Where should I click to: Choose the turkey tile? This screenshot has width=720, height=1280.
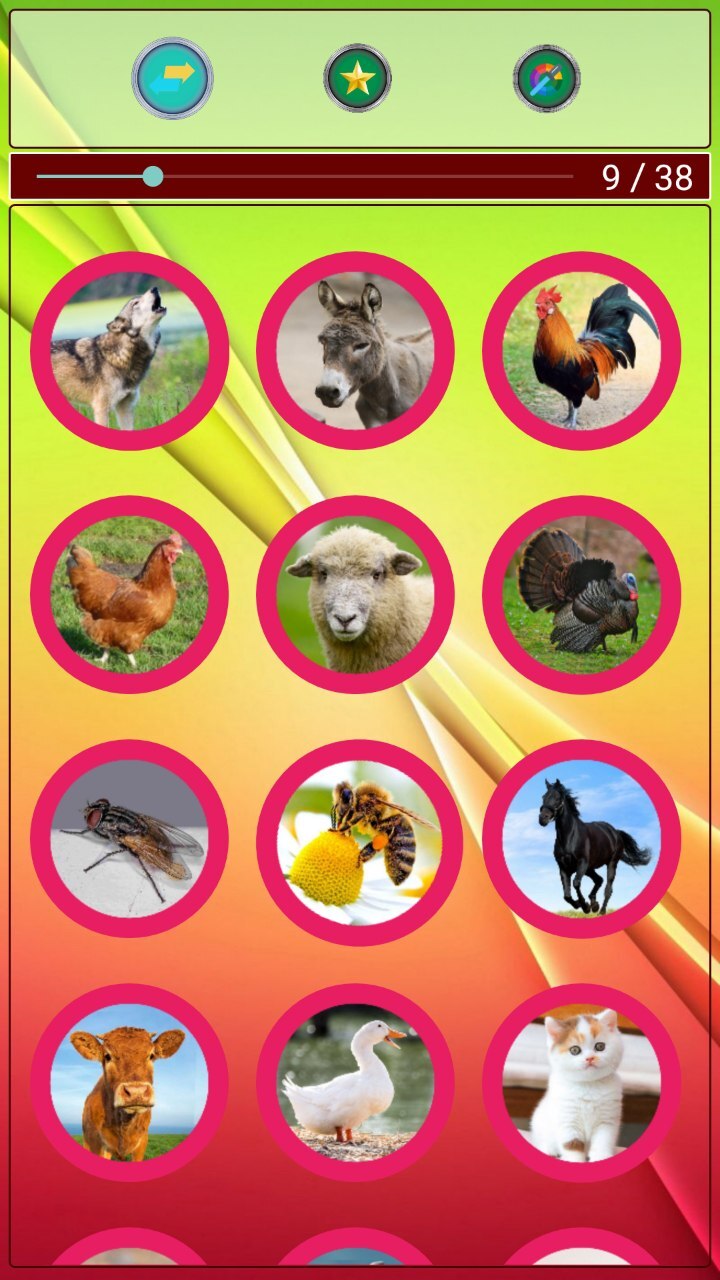click(x=581, y=595)
